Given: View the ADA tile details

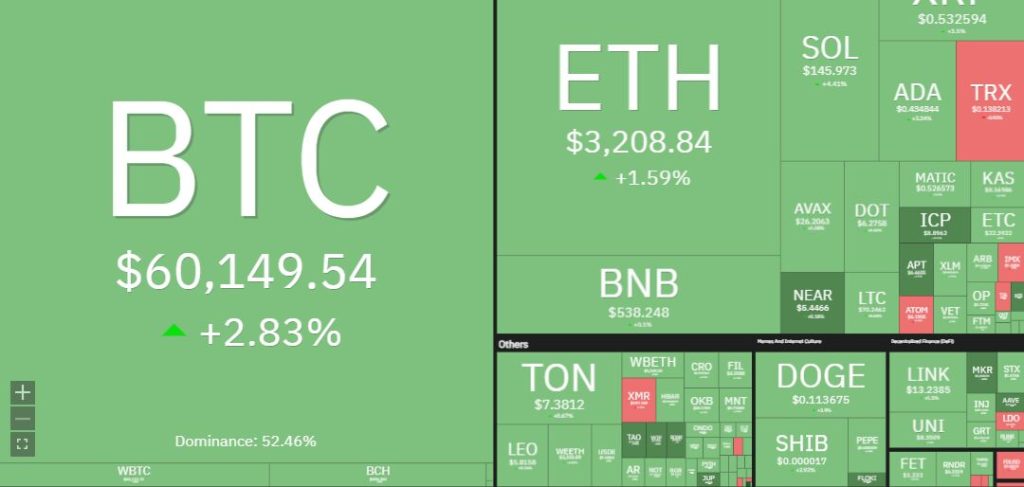Looking at the screenshot, I should (917, 102).
